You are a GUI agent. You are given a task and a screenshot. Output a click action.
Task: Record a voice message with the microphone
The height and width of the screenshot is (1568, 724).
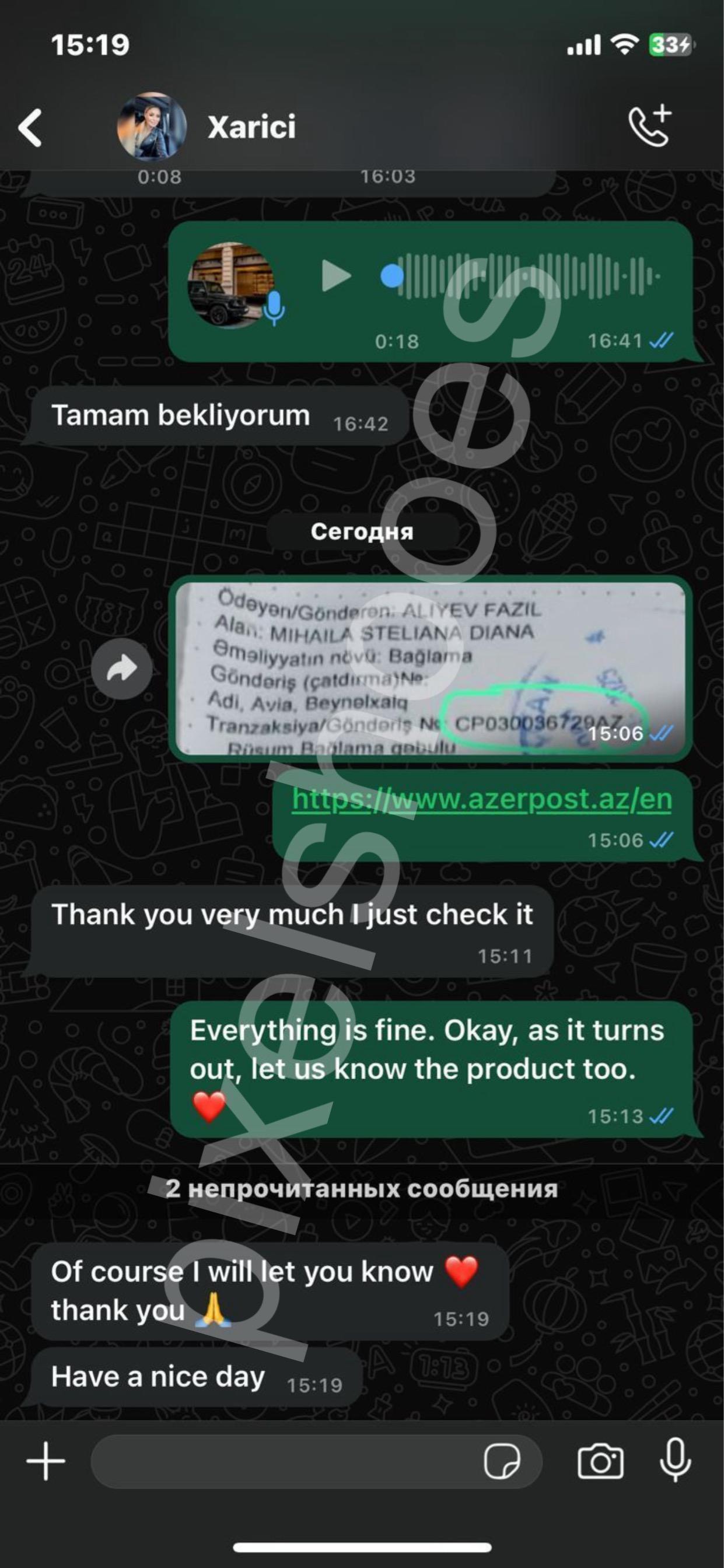pyautogui.click(x=676, y=1461)
